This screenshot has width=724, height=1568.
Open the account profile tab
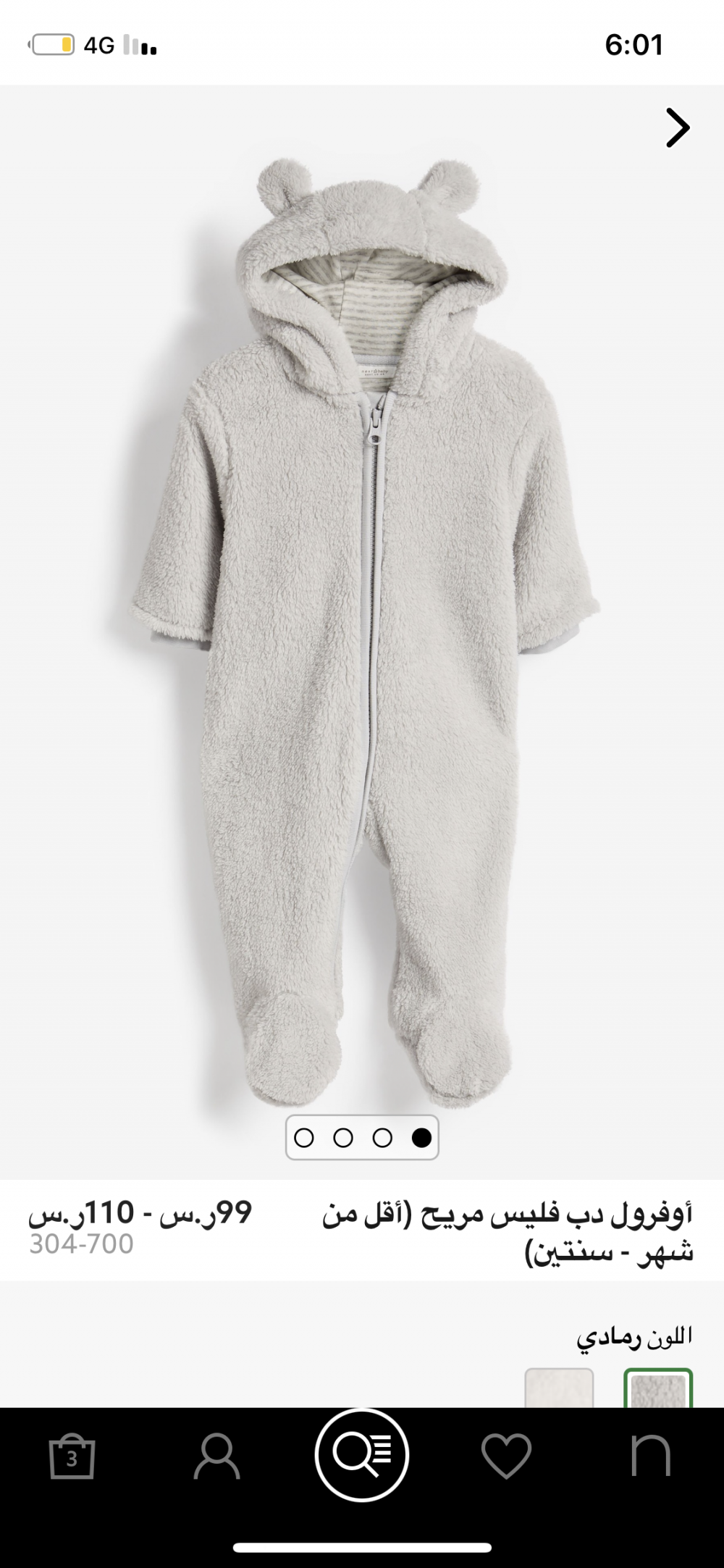point(216,1456)
